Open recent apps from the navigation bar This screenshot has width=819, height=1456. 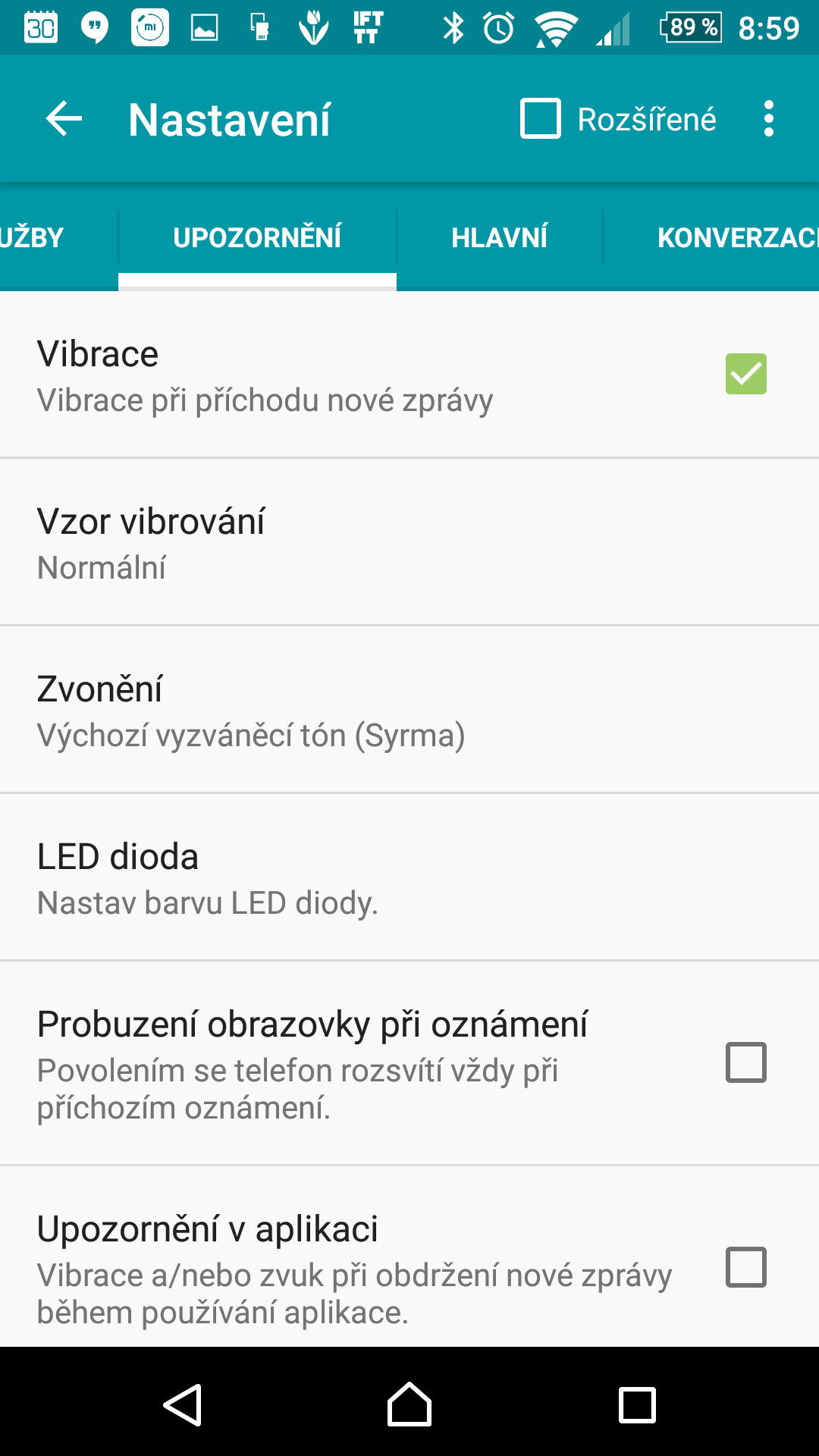637,1404
